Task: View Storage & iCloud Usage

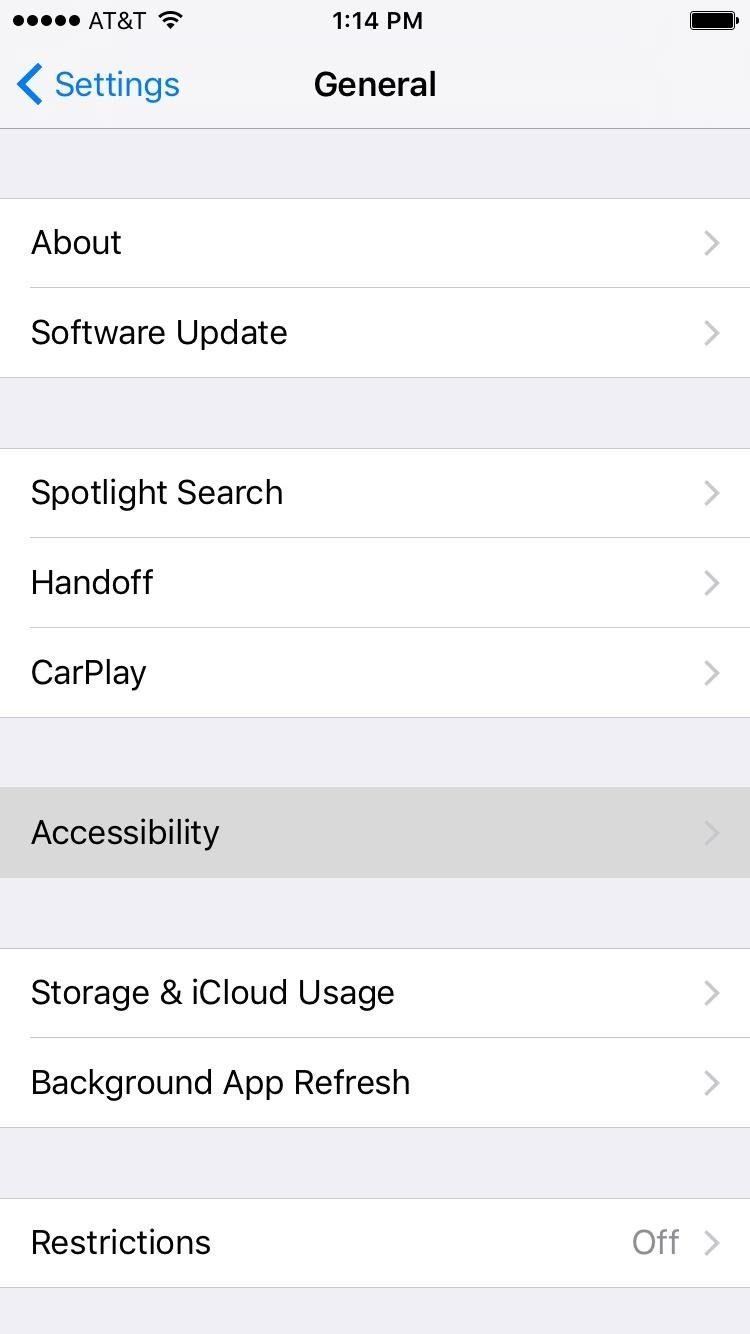Action: [x=375, y=992]
